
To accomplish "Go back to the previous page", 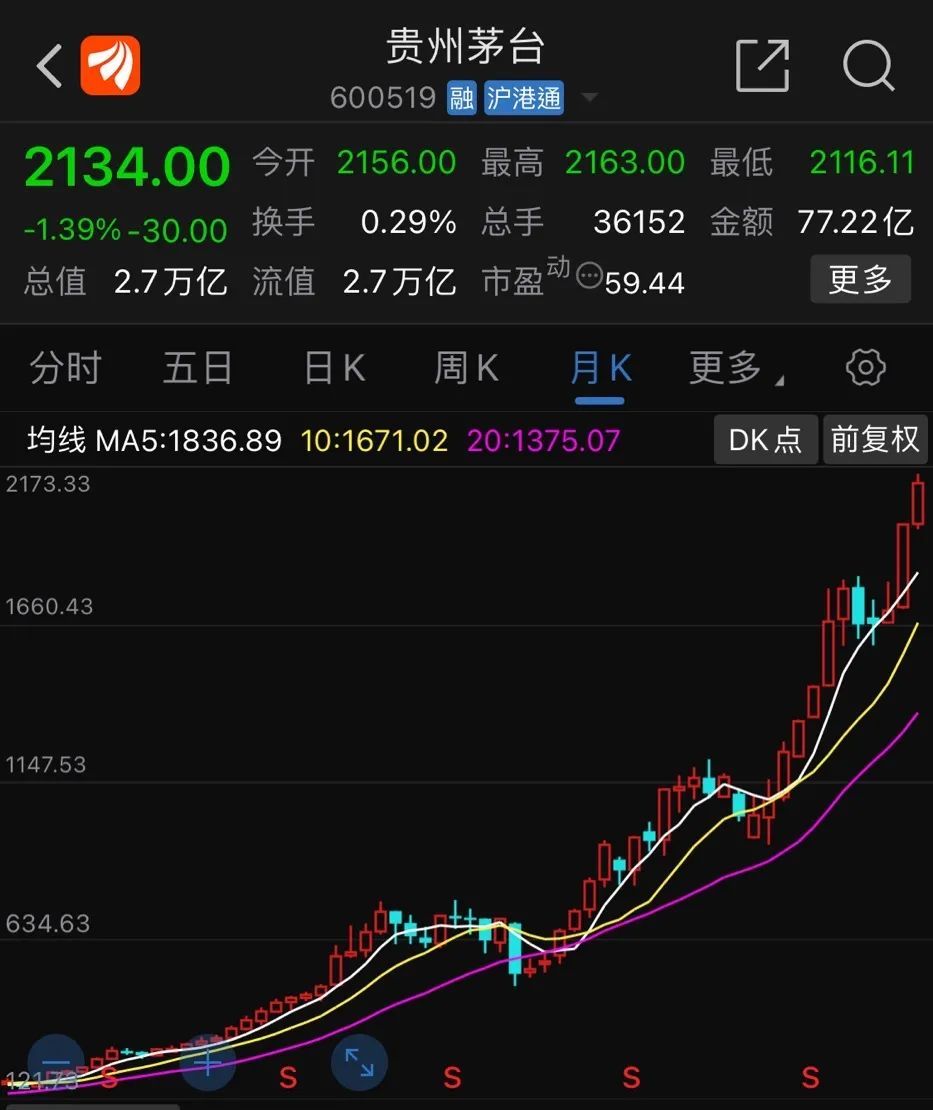I will [48, 67].
